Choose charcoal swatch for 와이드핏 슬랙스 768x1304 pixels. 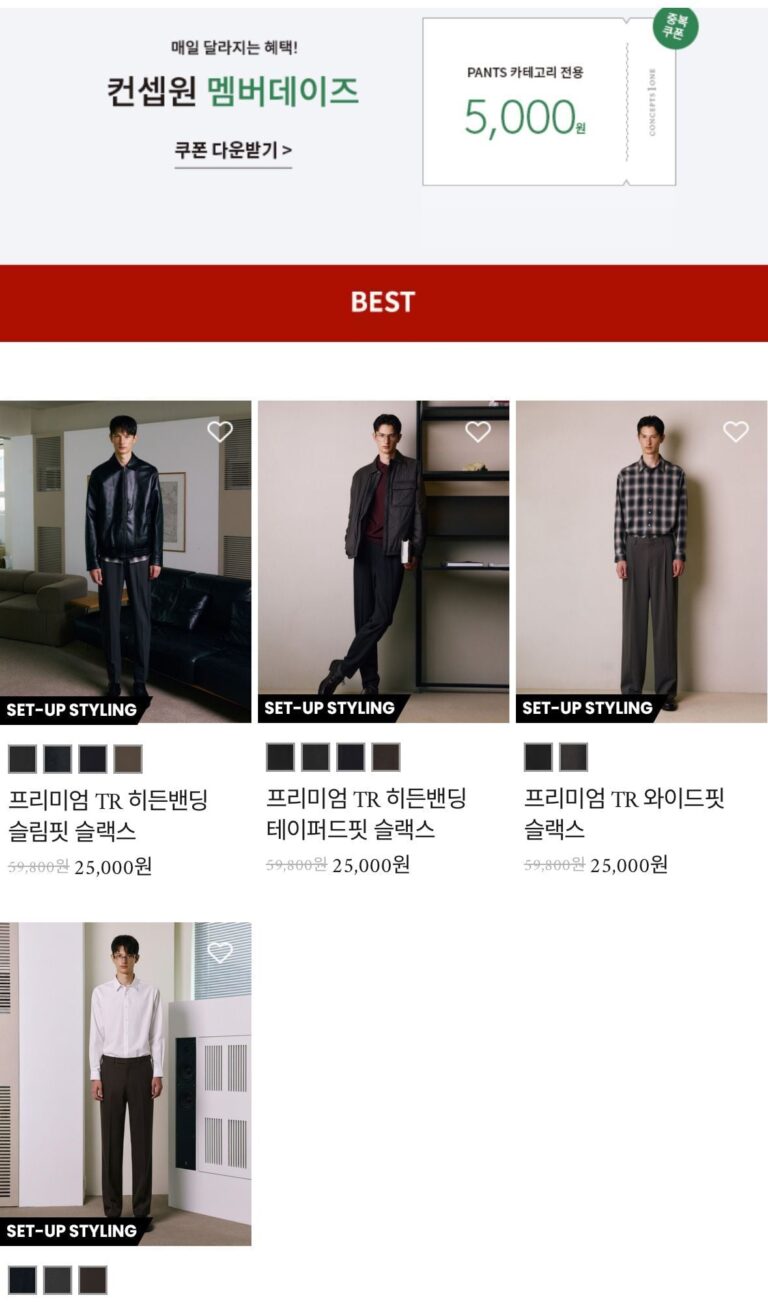tap(574, 757)
